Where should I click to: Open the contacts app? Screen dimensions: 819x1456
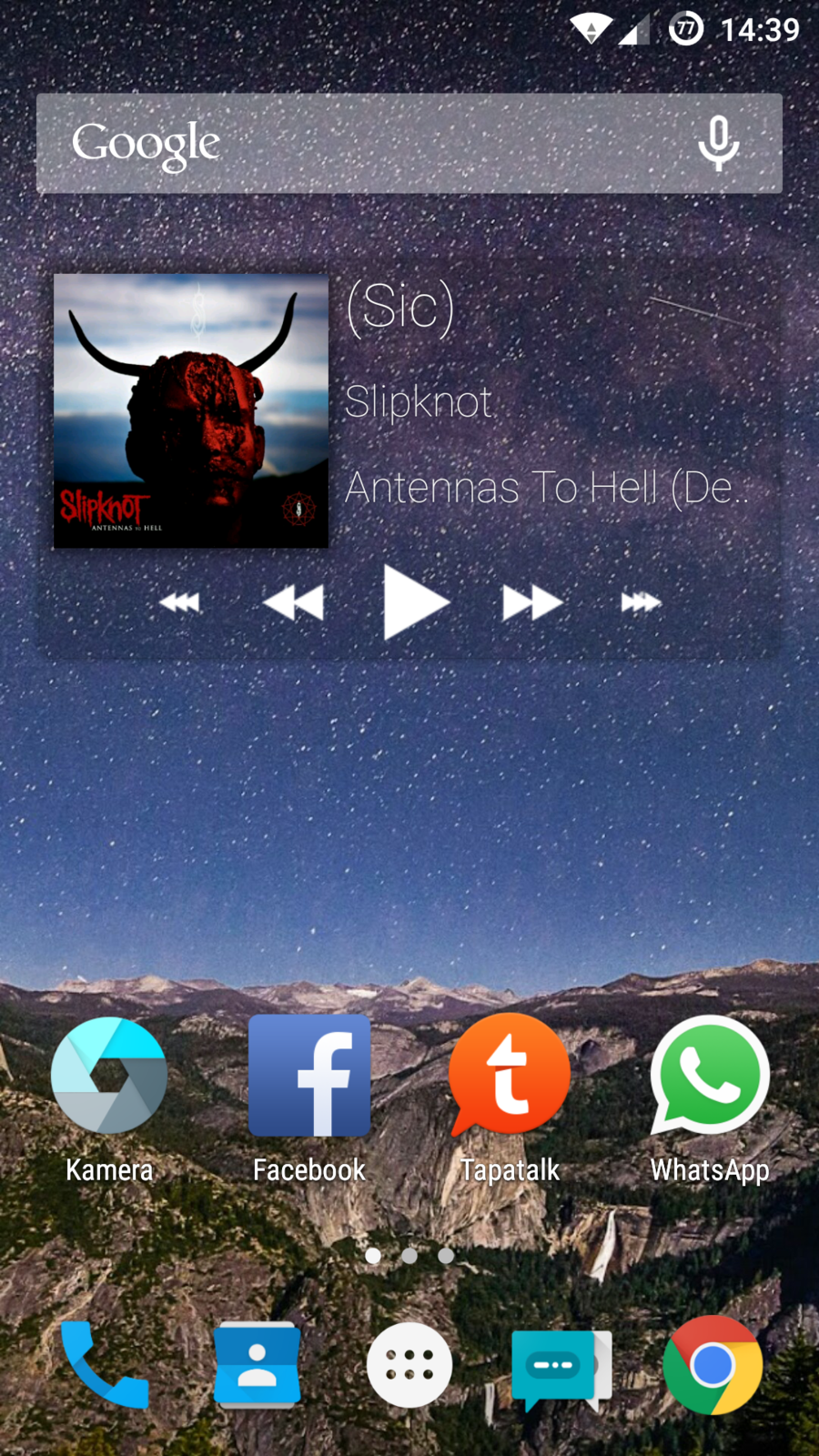pos(258,1365)
